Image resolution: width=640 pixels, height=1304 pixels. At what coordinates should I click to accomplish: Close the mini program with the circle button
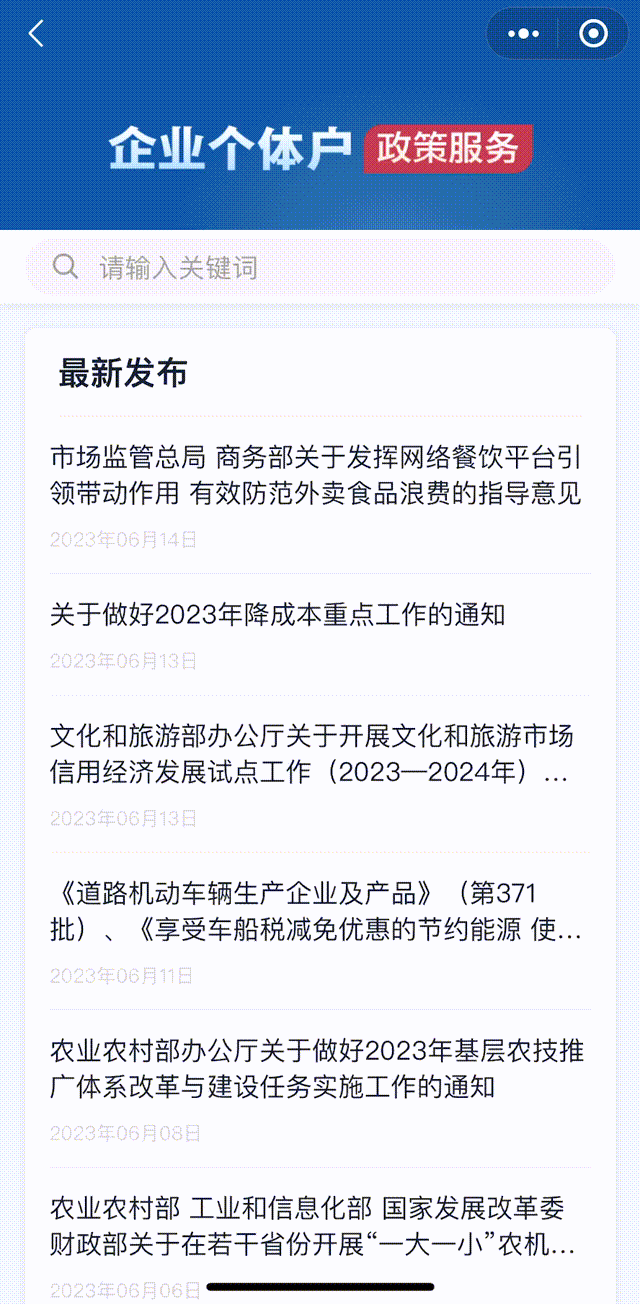pos(593,34)
